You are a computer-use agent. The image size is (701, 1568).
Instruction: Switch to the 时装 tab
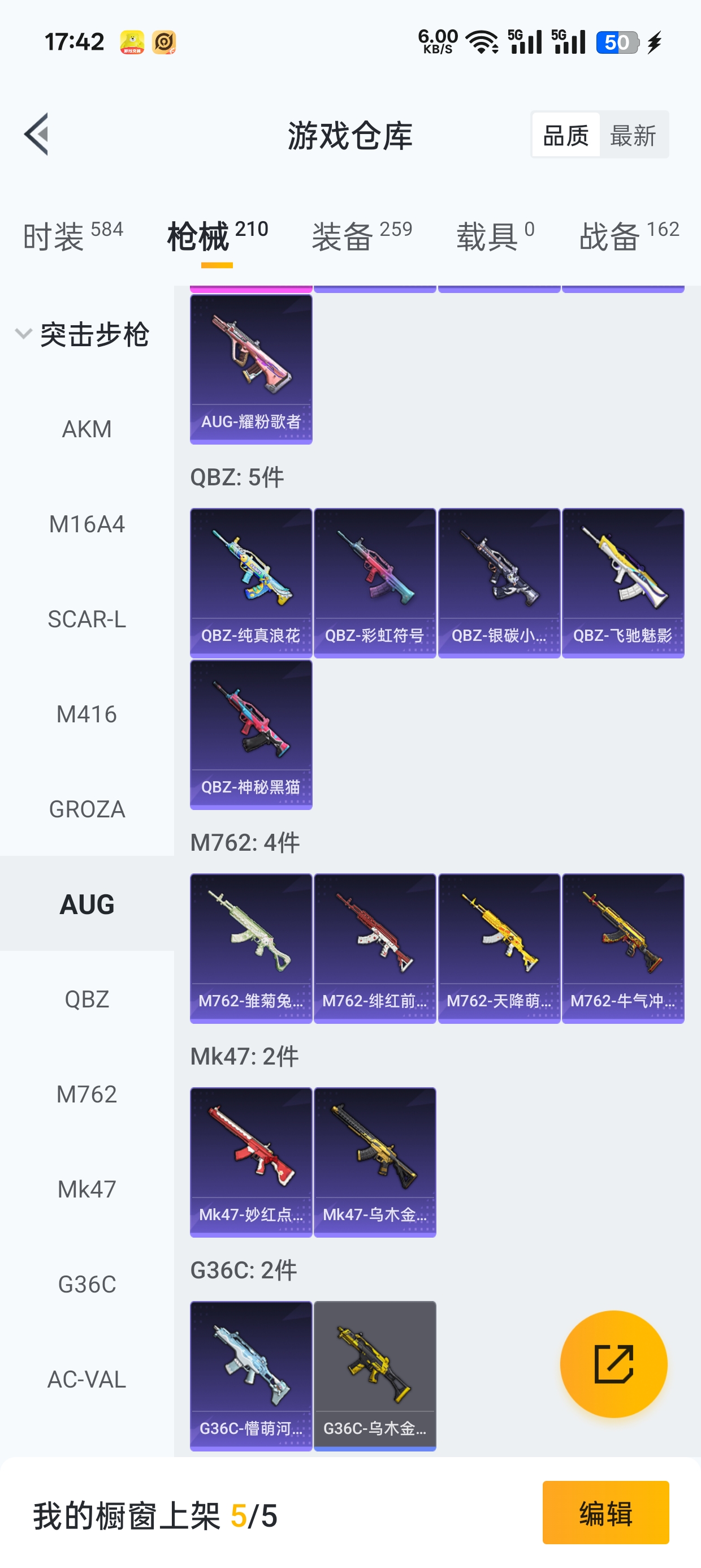pos(72,236)
